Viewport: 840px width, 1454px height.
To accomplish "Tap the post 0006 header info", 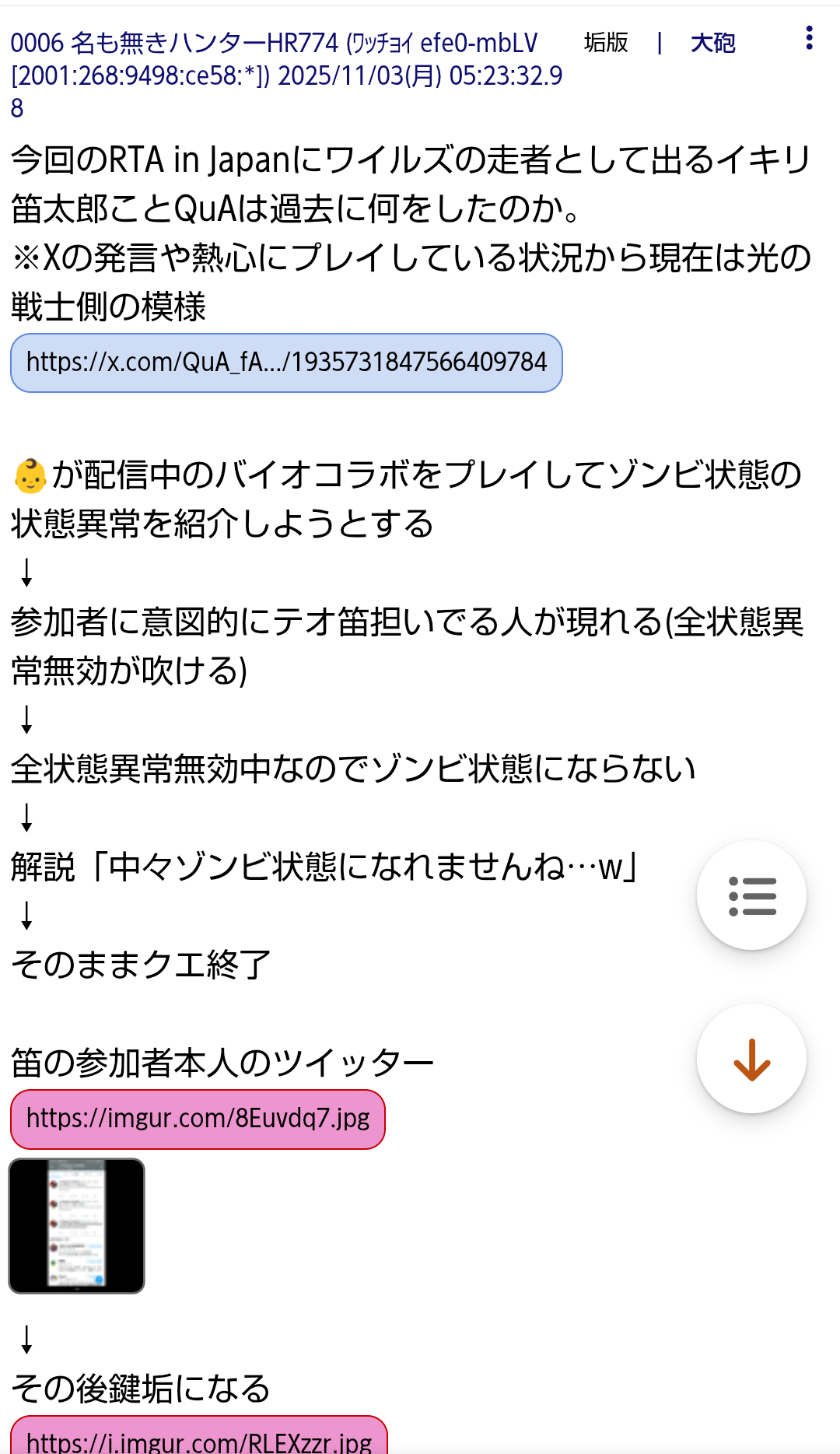I will click(x=286, y=75).
